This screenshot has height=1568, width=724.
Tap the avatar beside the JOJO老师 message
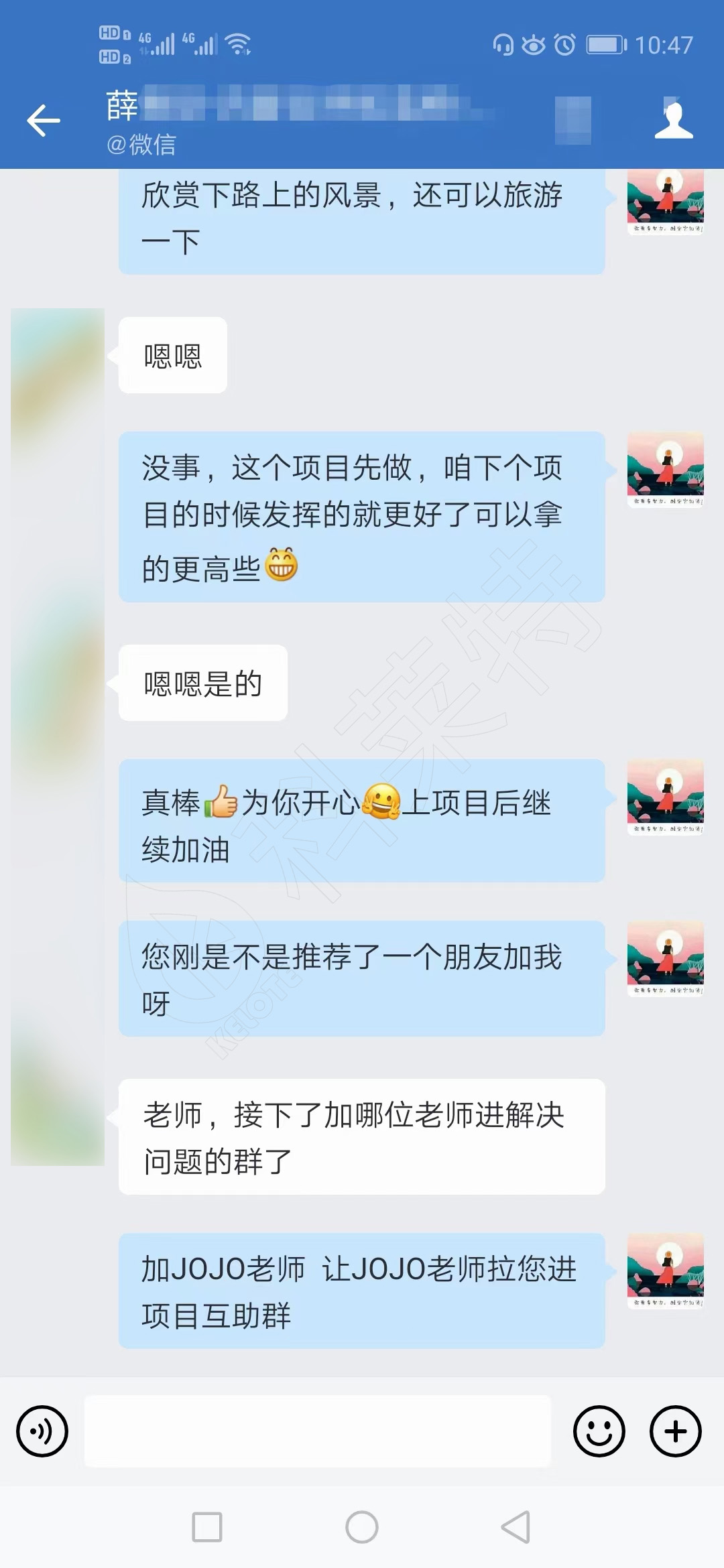(665, 1270)
